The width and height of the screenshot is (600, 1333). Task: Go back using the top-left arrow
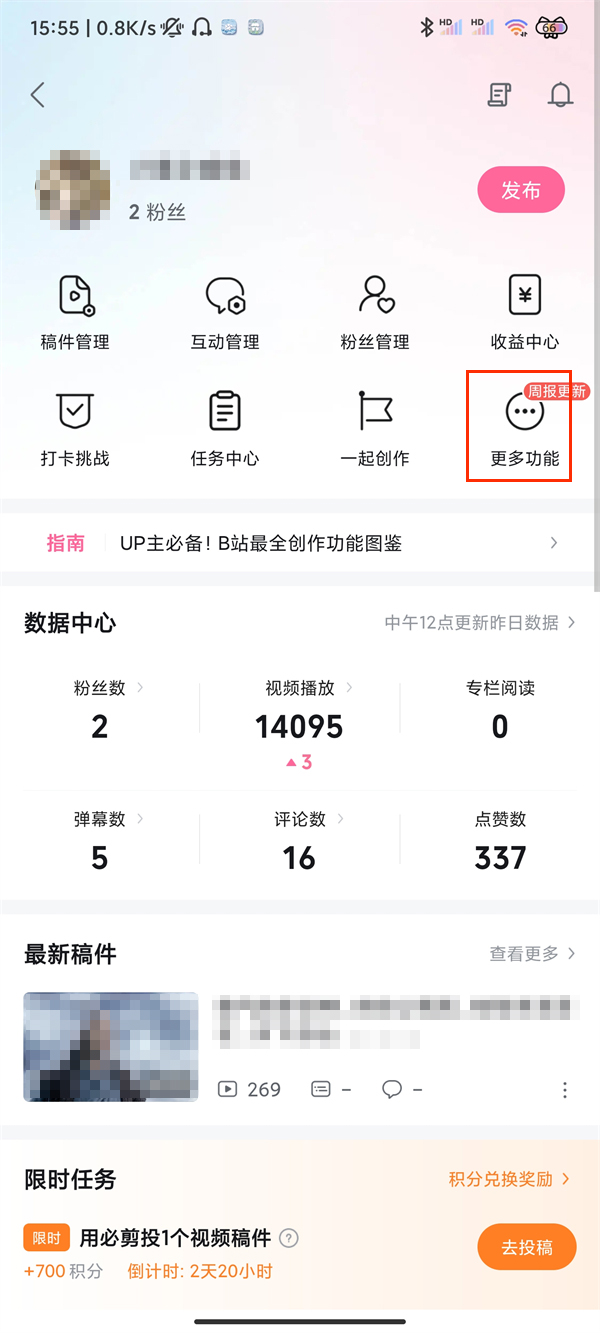[38, 95]
